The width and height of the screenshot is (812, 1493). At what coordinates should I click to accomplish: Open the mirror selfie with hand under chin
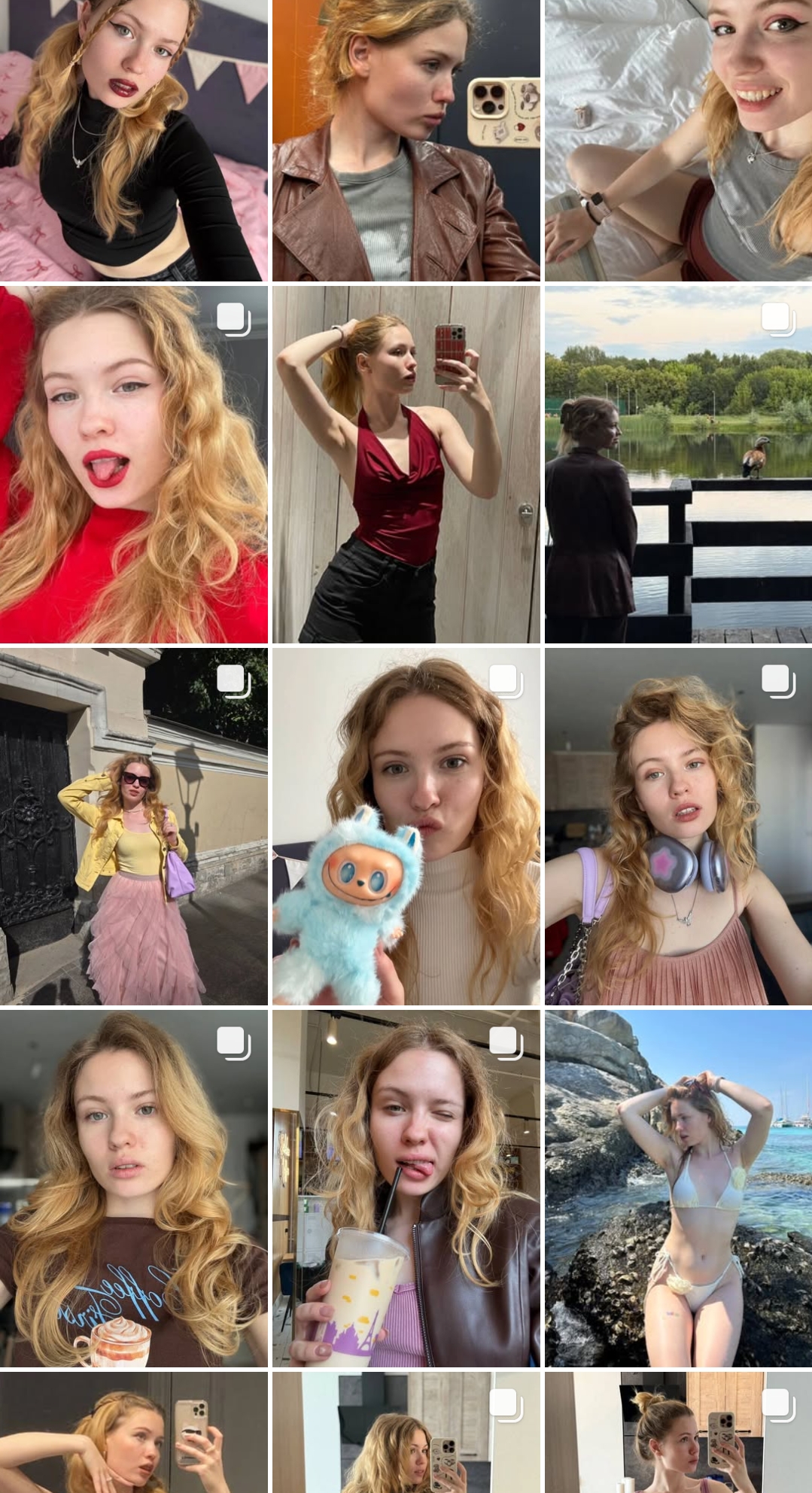pyautogui.click(x=133, y=1433)
